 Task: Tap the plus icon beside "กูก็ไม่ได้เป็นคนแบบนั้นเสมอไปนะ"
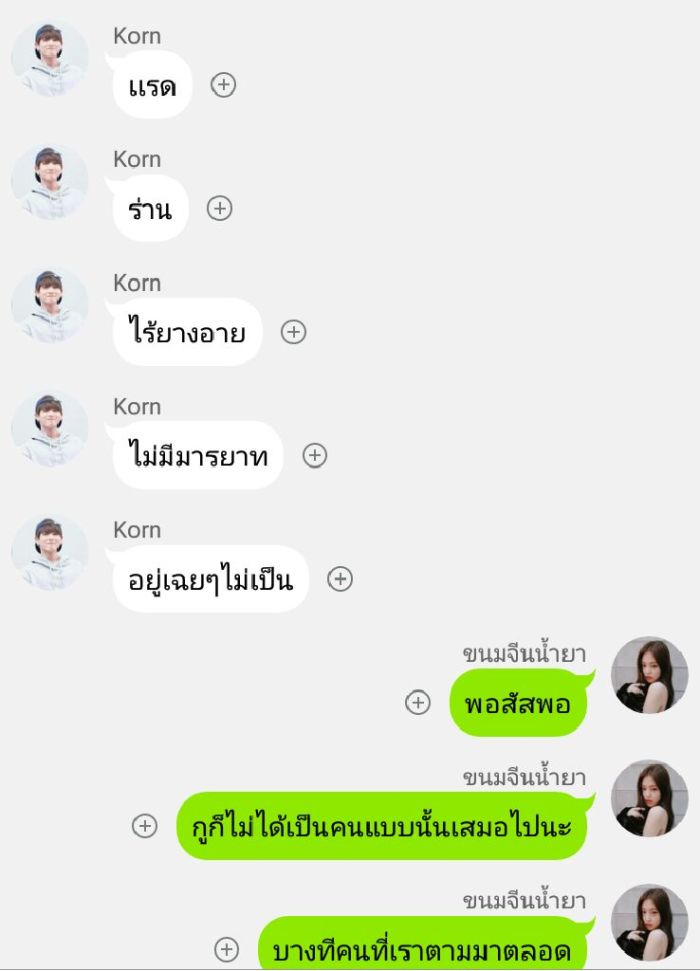(145, 826)
